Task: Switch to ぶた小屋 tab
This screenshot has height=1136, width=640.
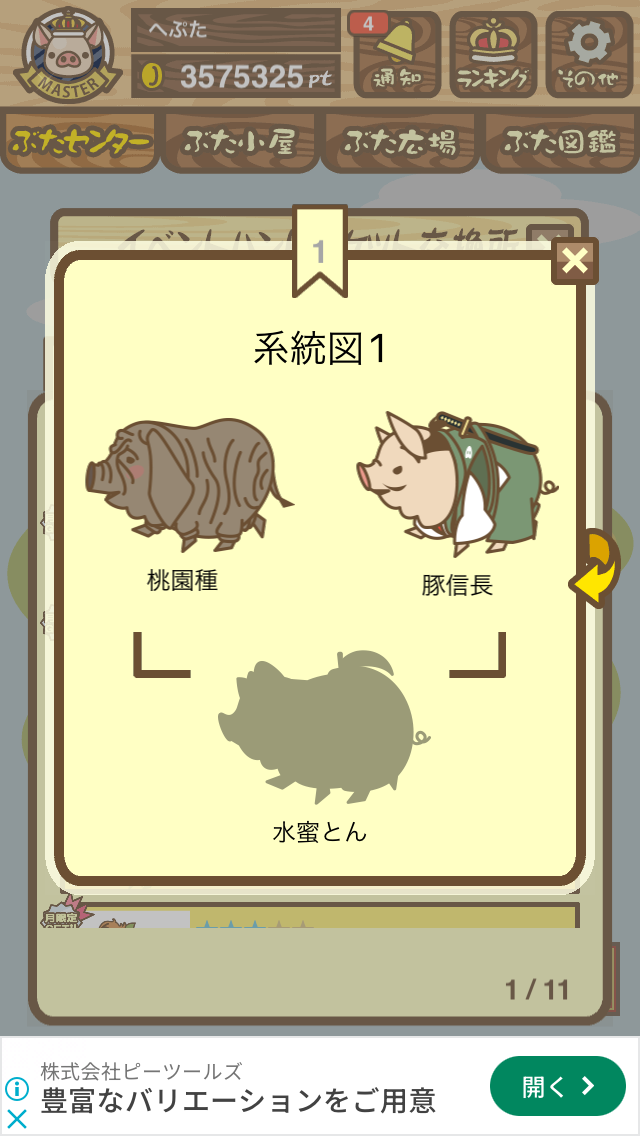Action: click(x=239, y=141)
